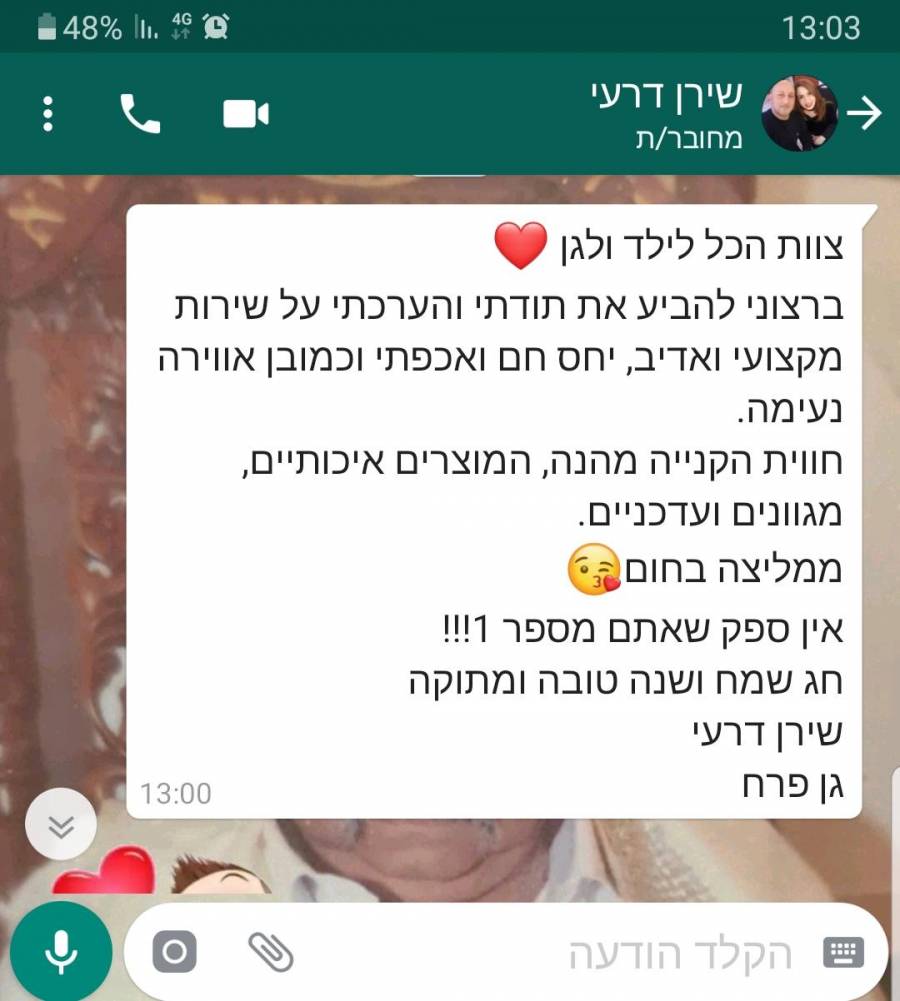Record a voice message with the microphone

tap(63, 951)
